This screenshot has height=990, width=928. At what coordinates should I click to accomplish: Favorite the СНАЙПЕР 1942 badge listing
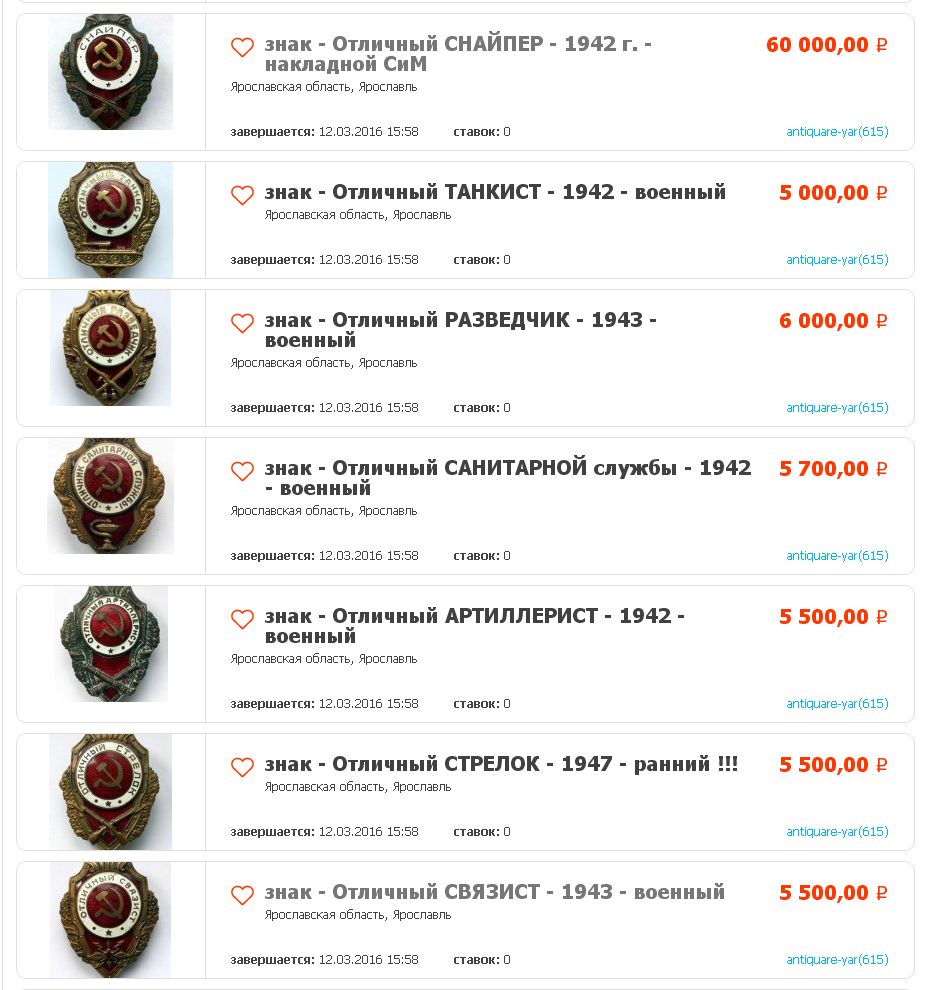[242, 47]
